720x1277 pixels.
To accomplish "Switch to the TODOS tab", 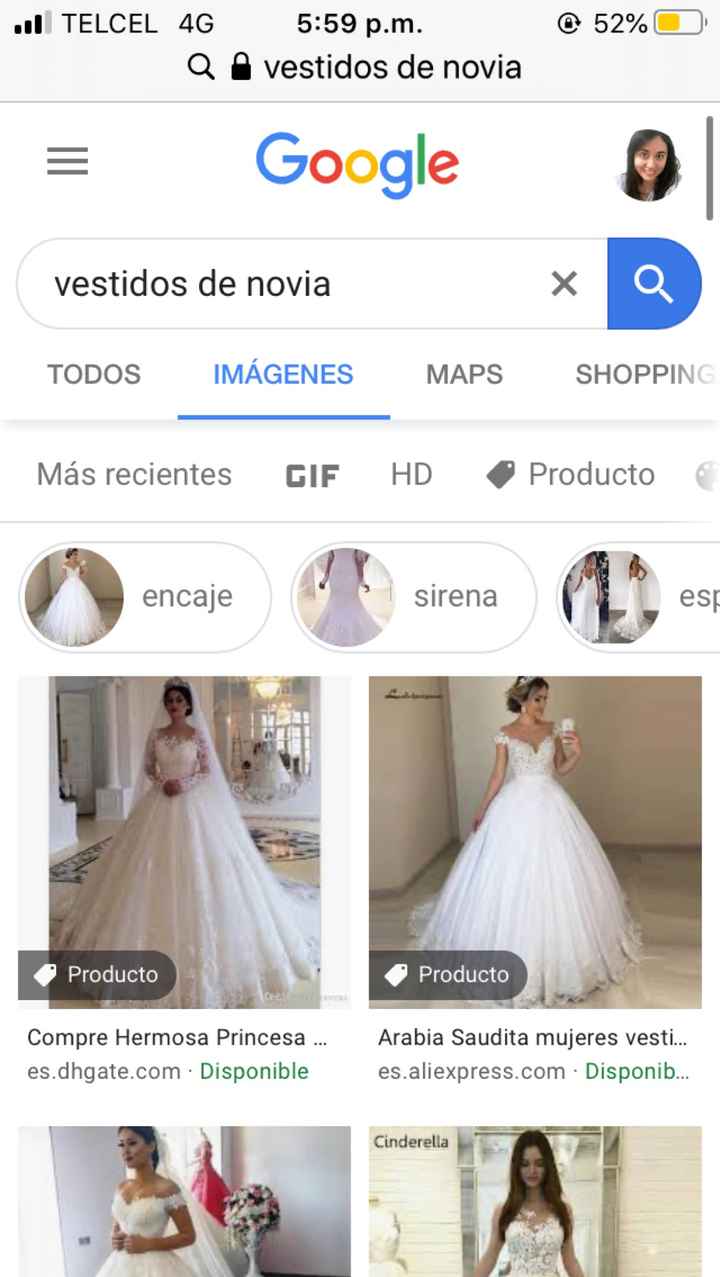I will (93, 374).
